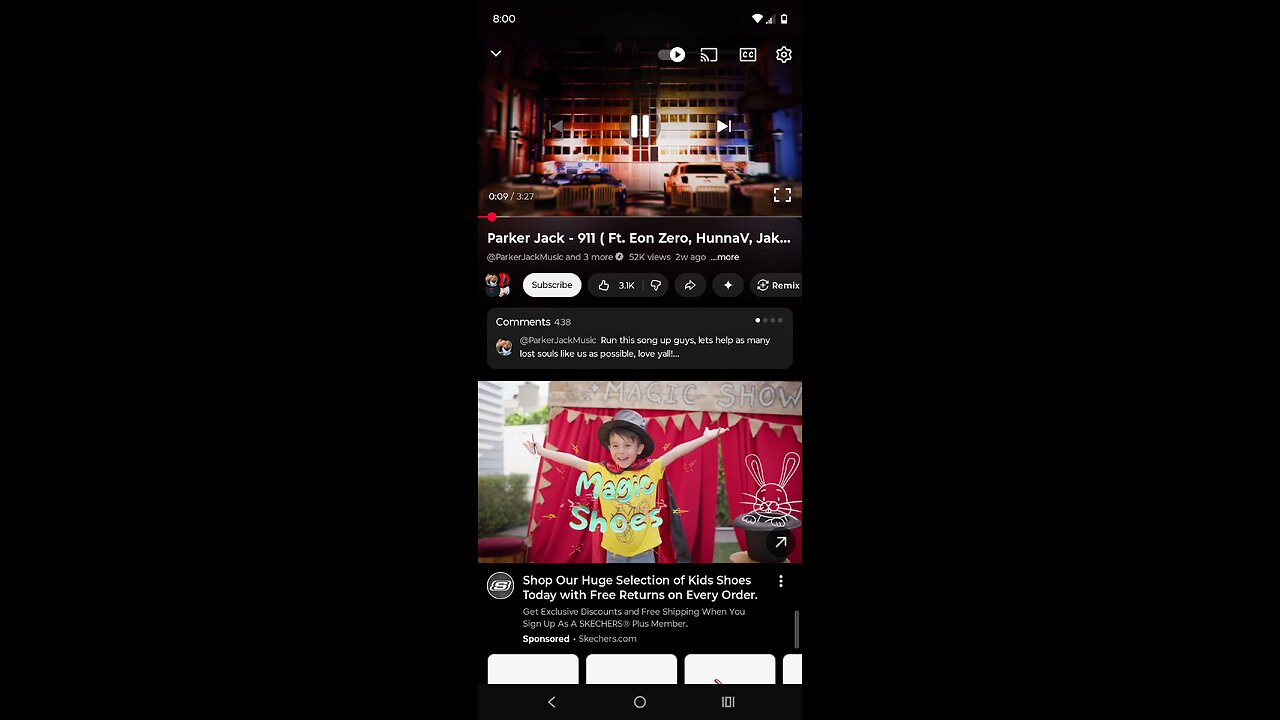Go back using the system navigation bar
Image resolution: width=1280 pixels, height=720 pixels.
(551, 702)
